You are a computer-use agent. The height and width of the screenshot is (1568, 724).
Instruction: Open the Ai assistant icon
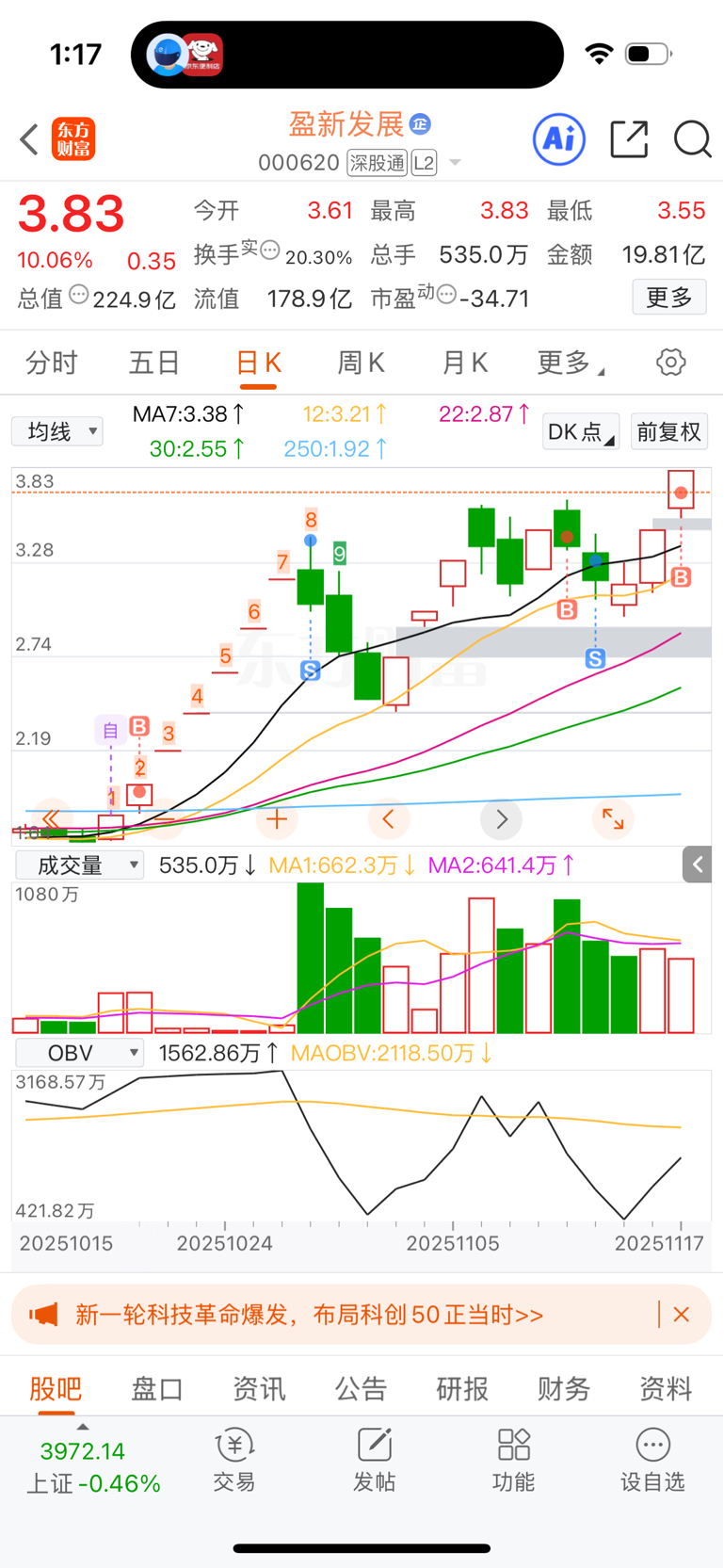(x=559, y=139)
